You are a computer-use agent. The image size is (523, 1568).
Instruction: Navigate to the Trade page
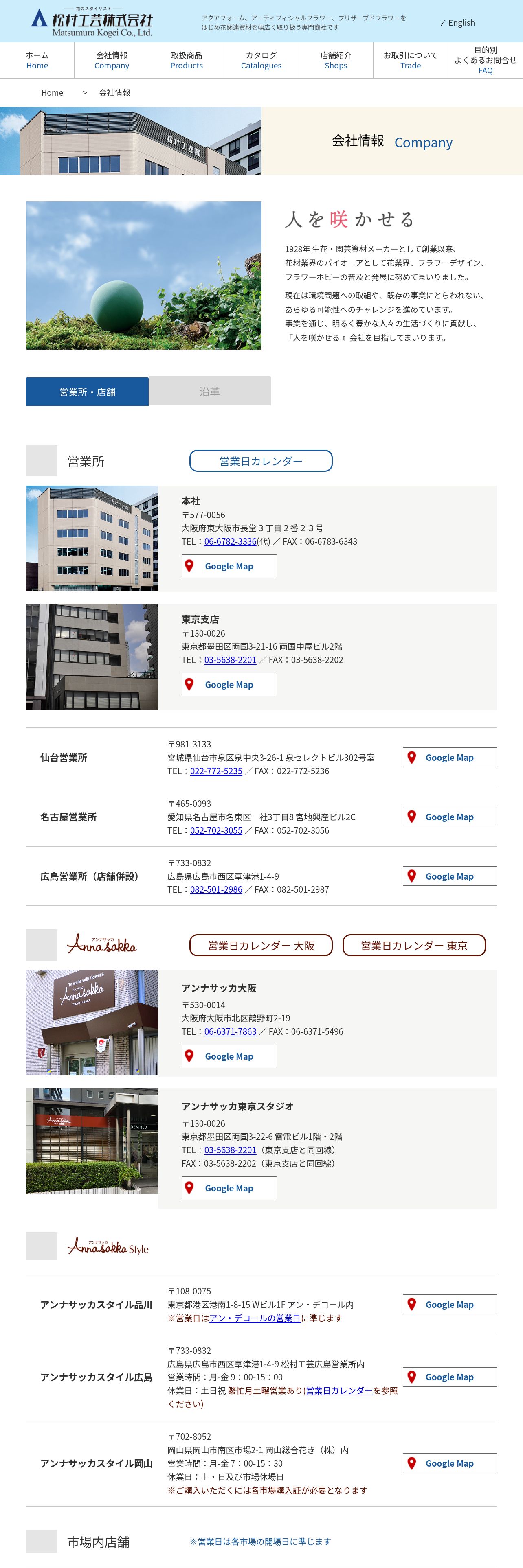pos(410,60)
